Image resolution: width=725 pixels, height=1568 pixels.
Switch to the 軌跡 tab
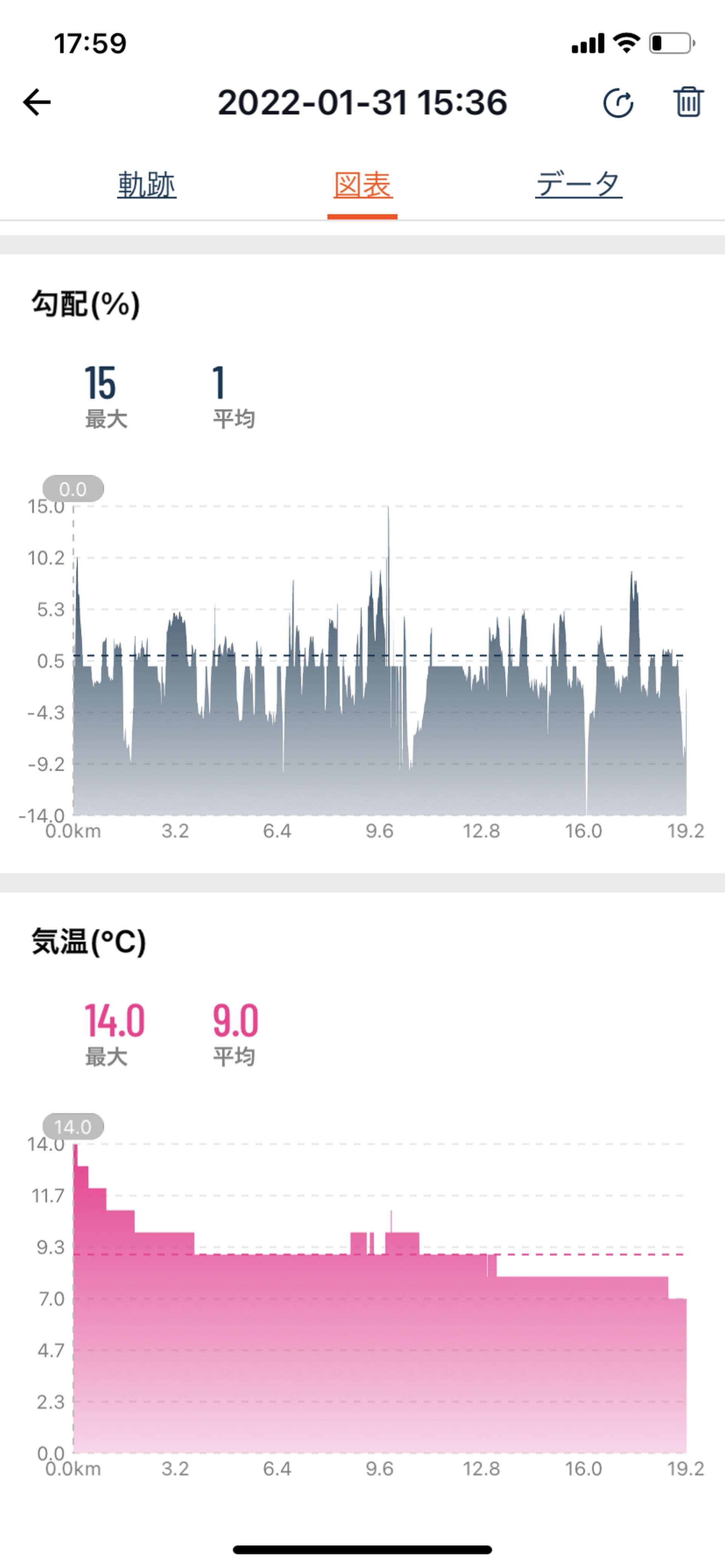[x=147, y=185]
